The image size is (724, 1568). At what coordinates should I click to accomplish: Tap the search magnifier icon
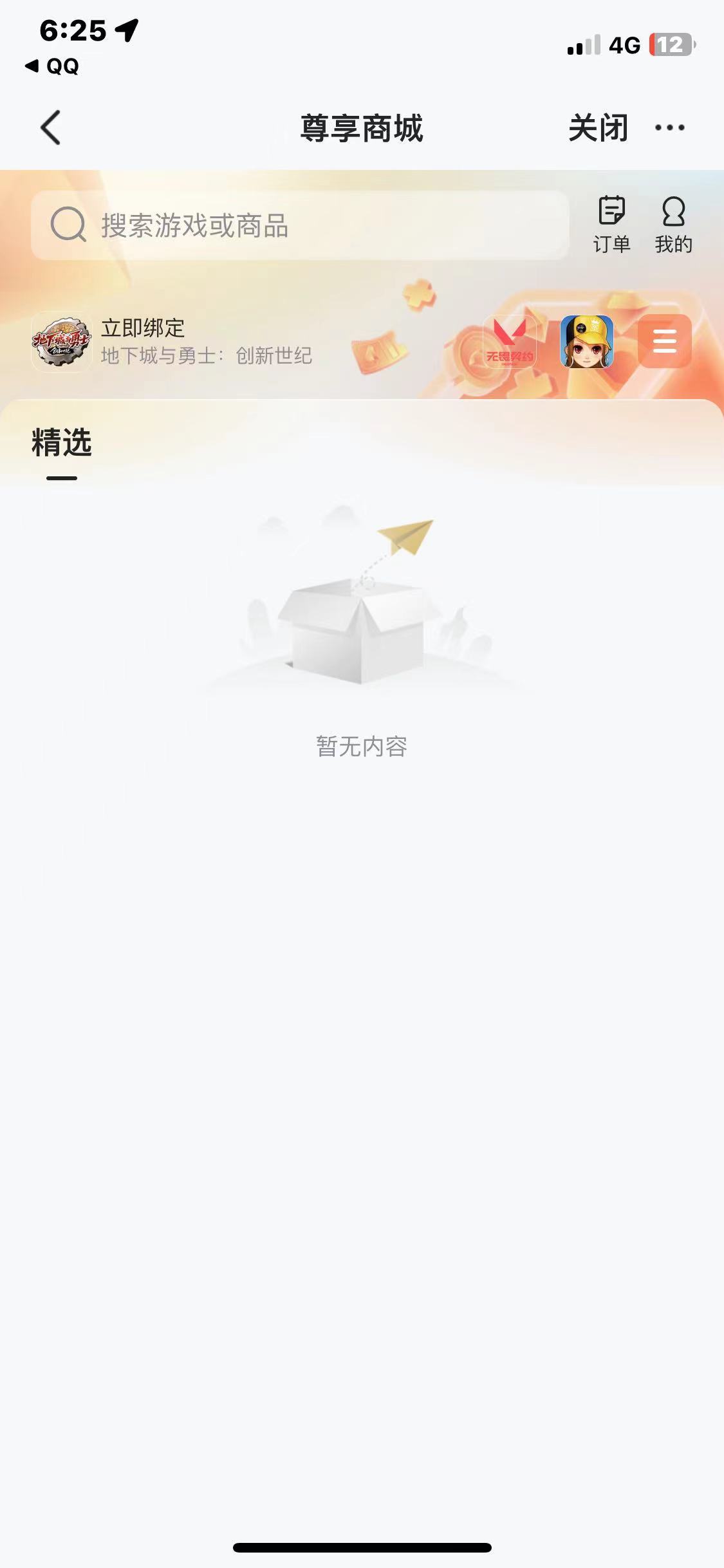pos(68,224)
